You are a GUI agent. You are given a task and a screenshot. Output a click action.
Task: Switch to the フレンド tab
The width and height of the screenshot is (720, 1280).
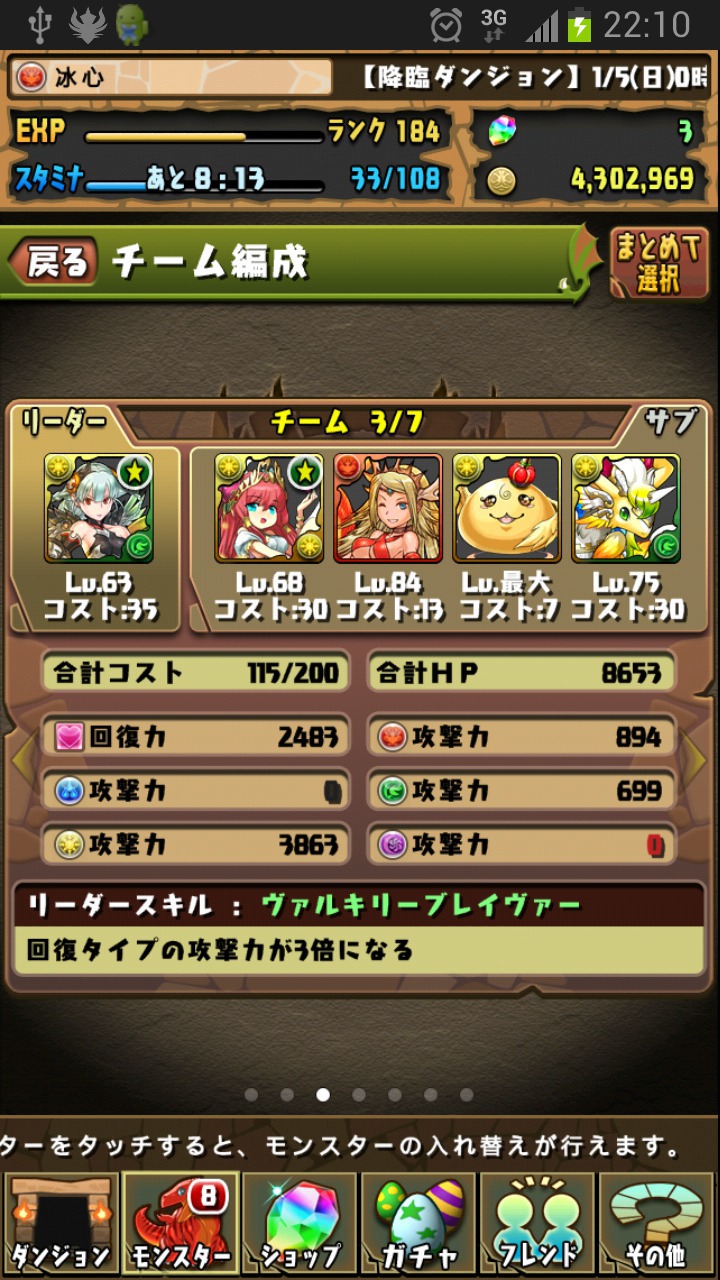[x=539, y=1224]
